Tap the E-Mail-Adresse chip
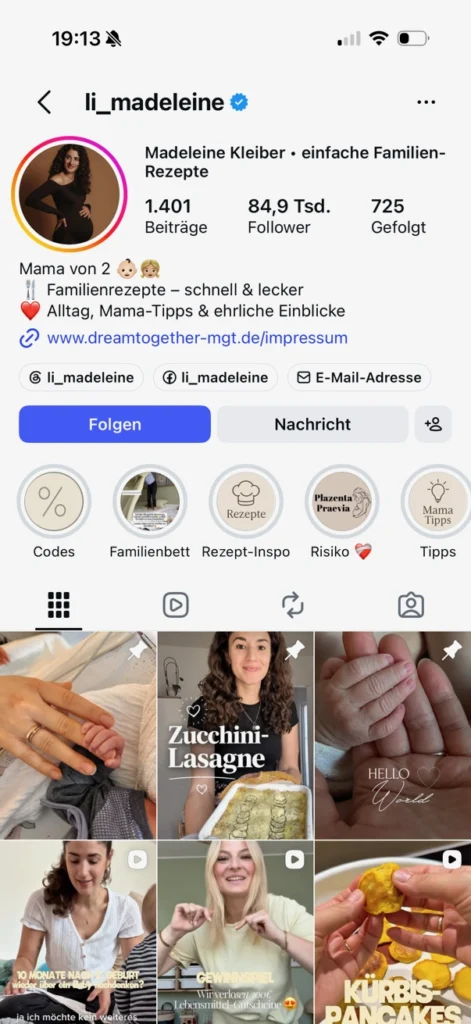This screenshot has width=471, height=1024. tap(359, 377)
